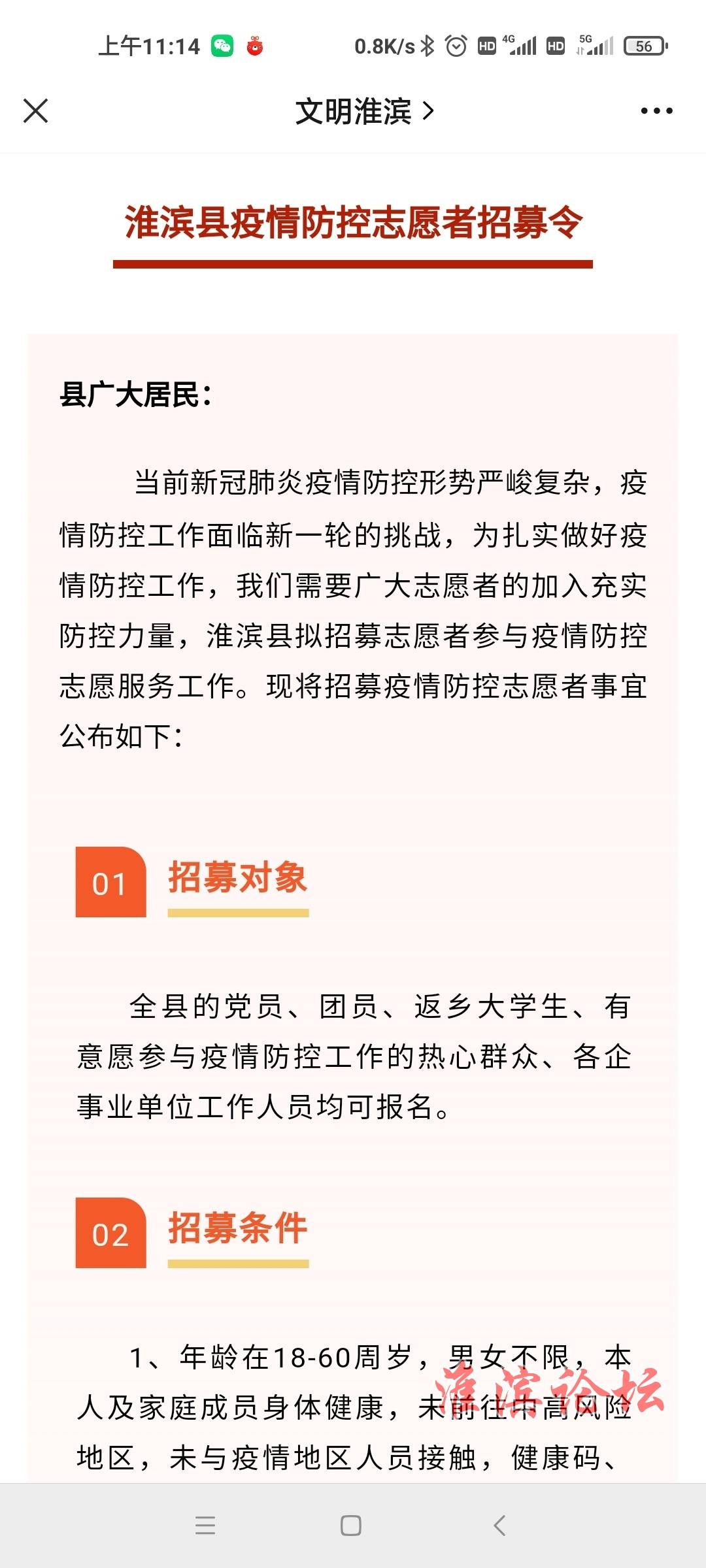Open the 文明淮滨 account page
This screenshot has height=1568, width=706.
click(x=364, y=111)
